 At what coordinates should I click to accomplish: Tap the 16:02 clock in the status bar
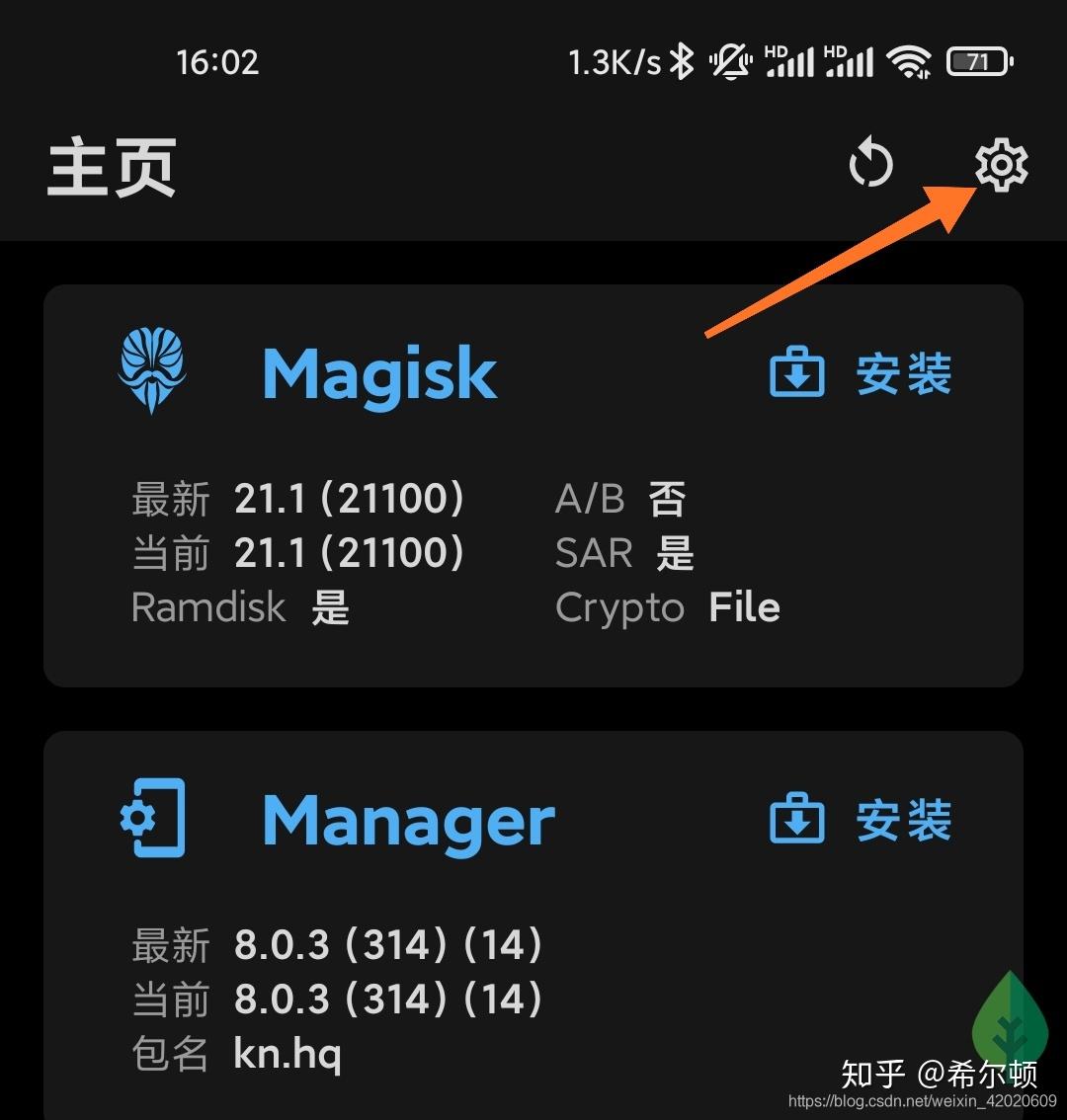tap(219, 61)
